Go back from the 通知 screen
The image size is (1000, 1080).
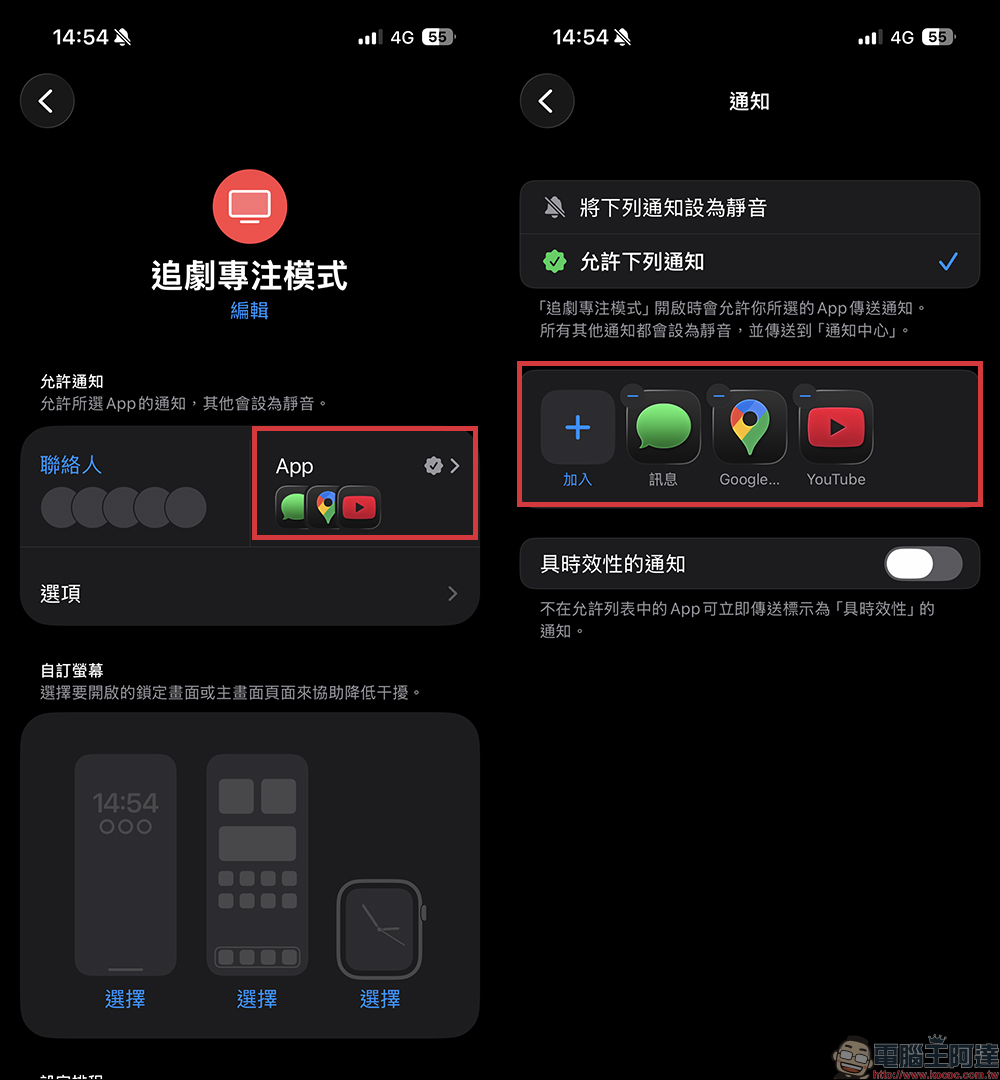(547, 101)
